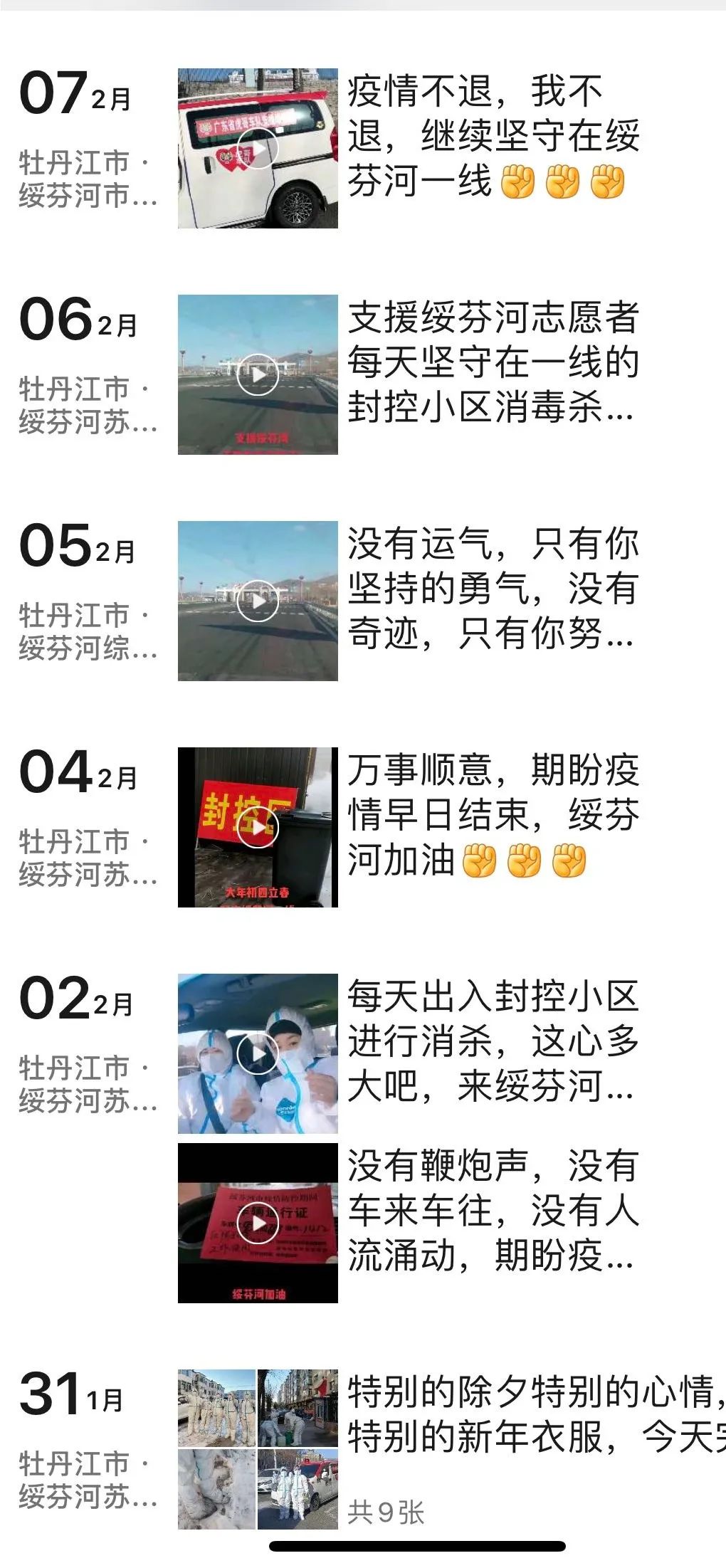Play the 05 February 没有运气 video
This screenshot has width=726, height=1568.
click(258, 601)
